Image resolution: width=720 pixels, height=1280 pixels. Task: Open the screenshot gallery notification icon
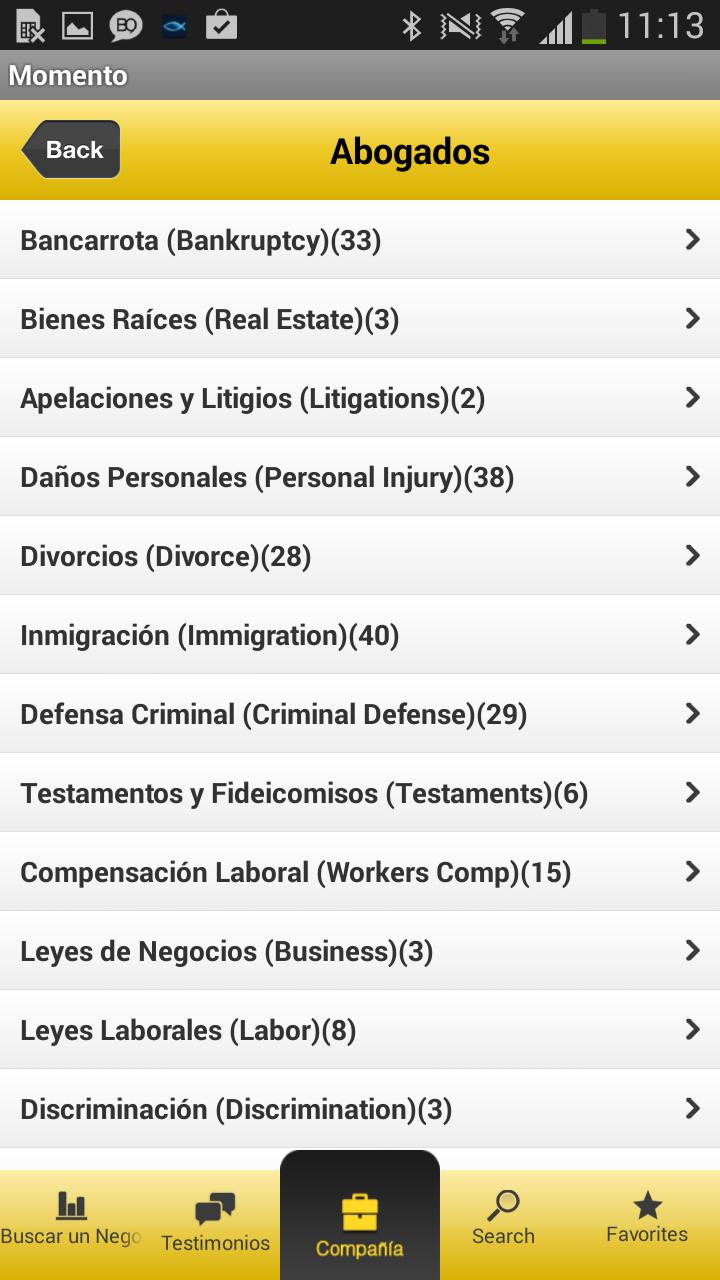tap(77, 25)
